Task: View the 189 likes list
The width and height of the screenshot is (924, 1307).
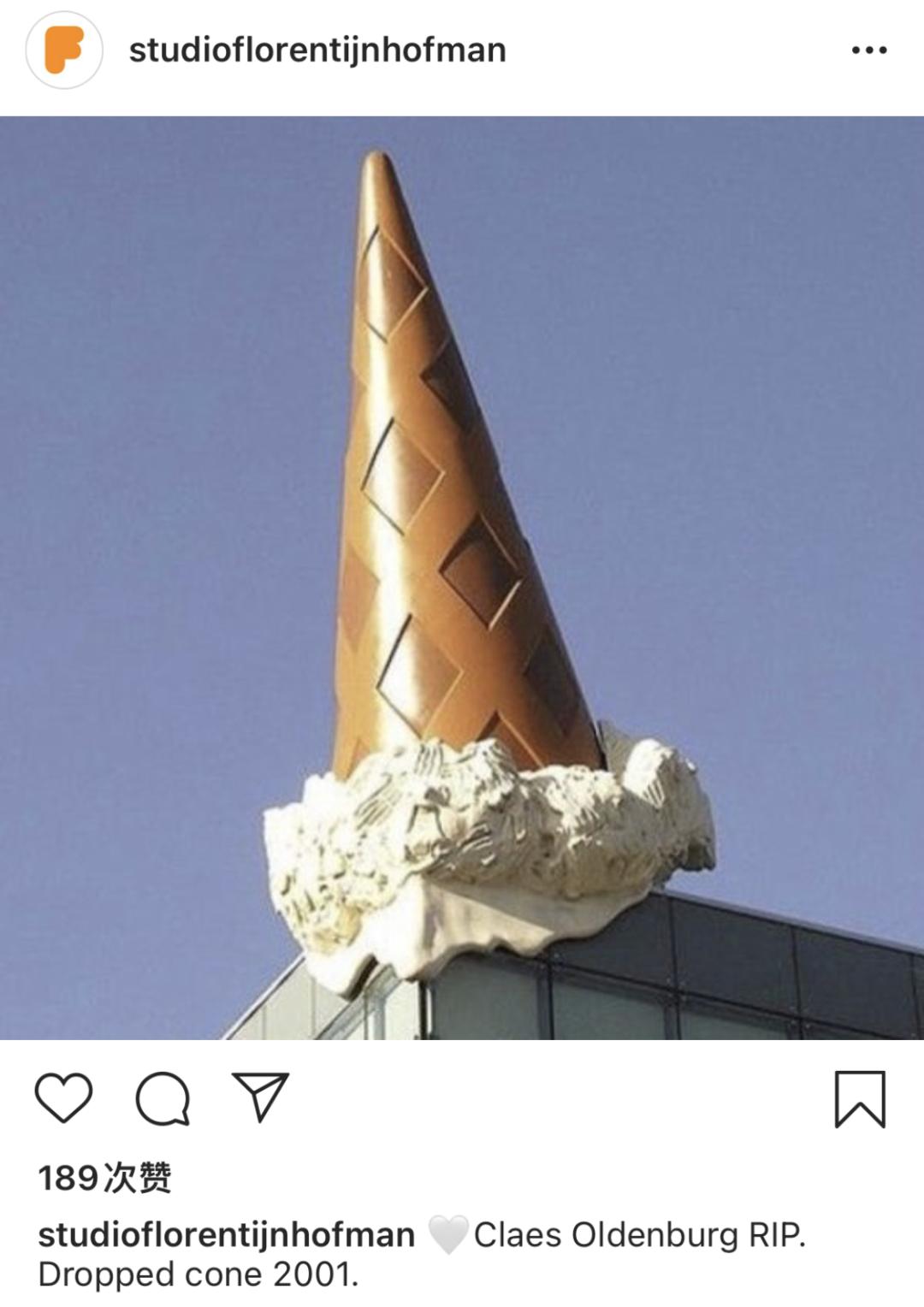Action: [104, 1178]
